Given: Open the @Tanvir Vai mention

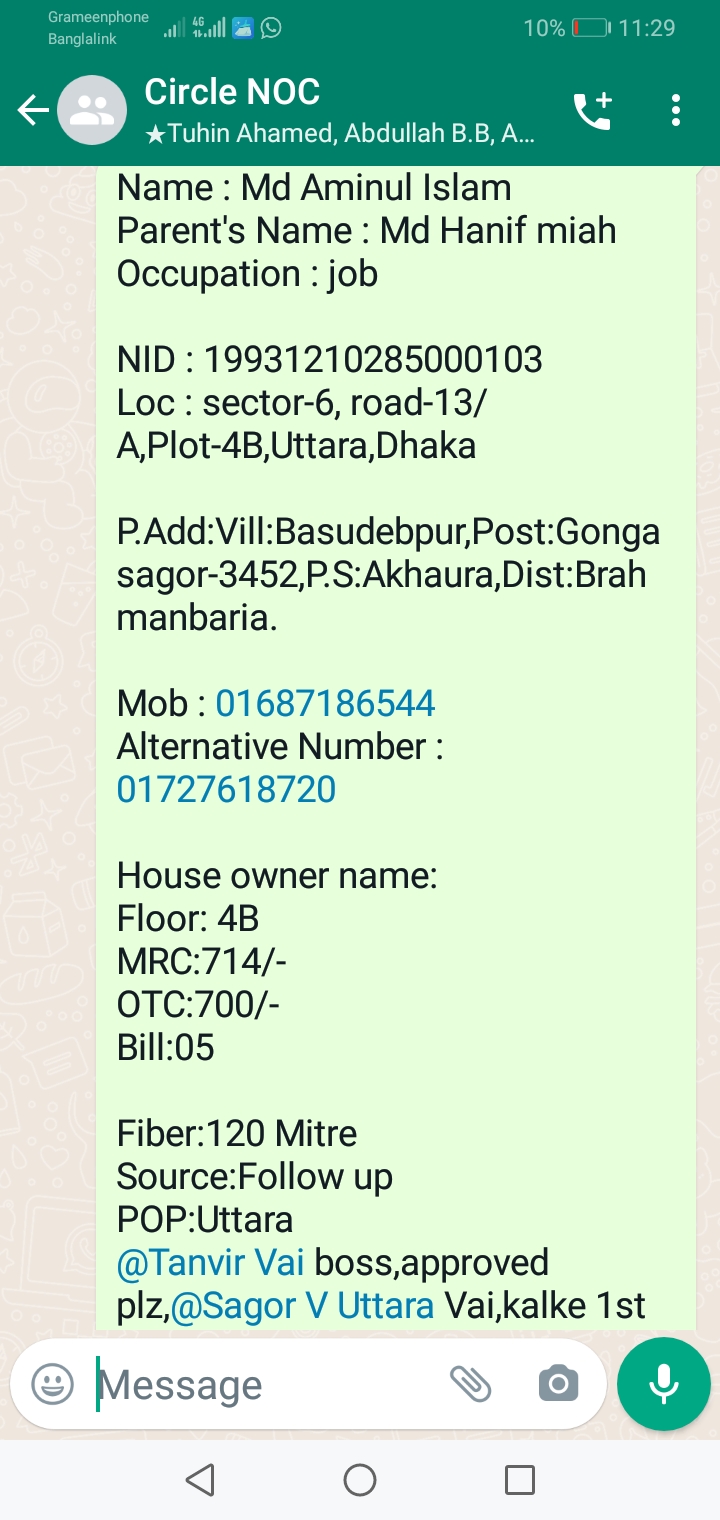Looking at the screenshot, I should [x=211, y=1262].
